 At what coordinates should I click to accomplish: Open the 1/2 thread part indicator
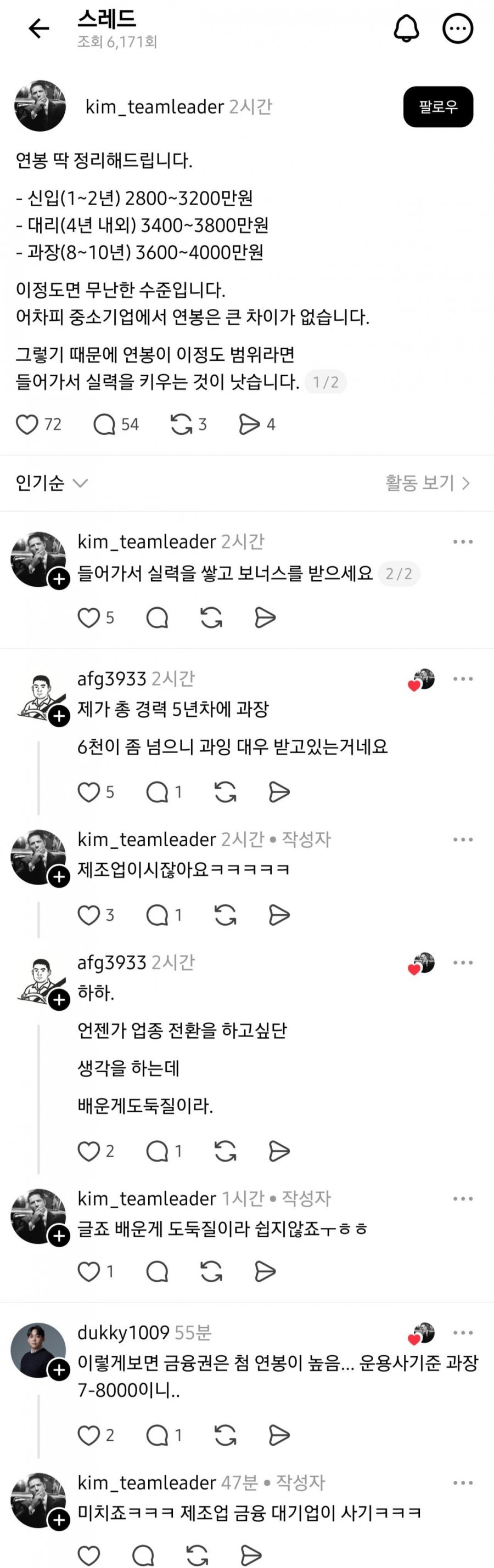click(325, 382)
